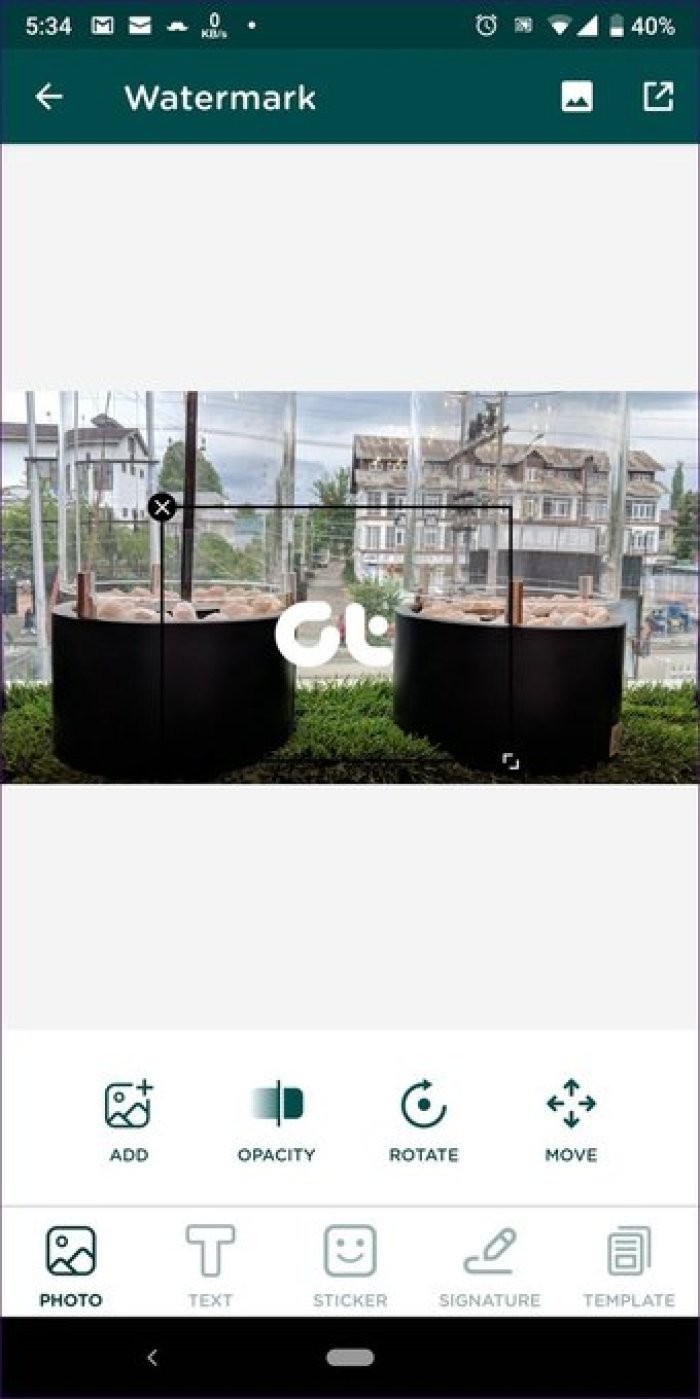This screenshot has height=1399, width=700.
Task: Add another photo watermark
Action: pyautogui.click(x=128, y=1120)
